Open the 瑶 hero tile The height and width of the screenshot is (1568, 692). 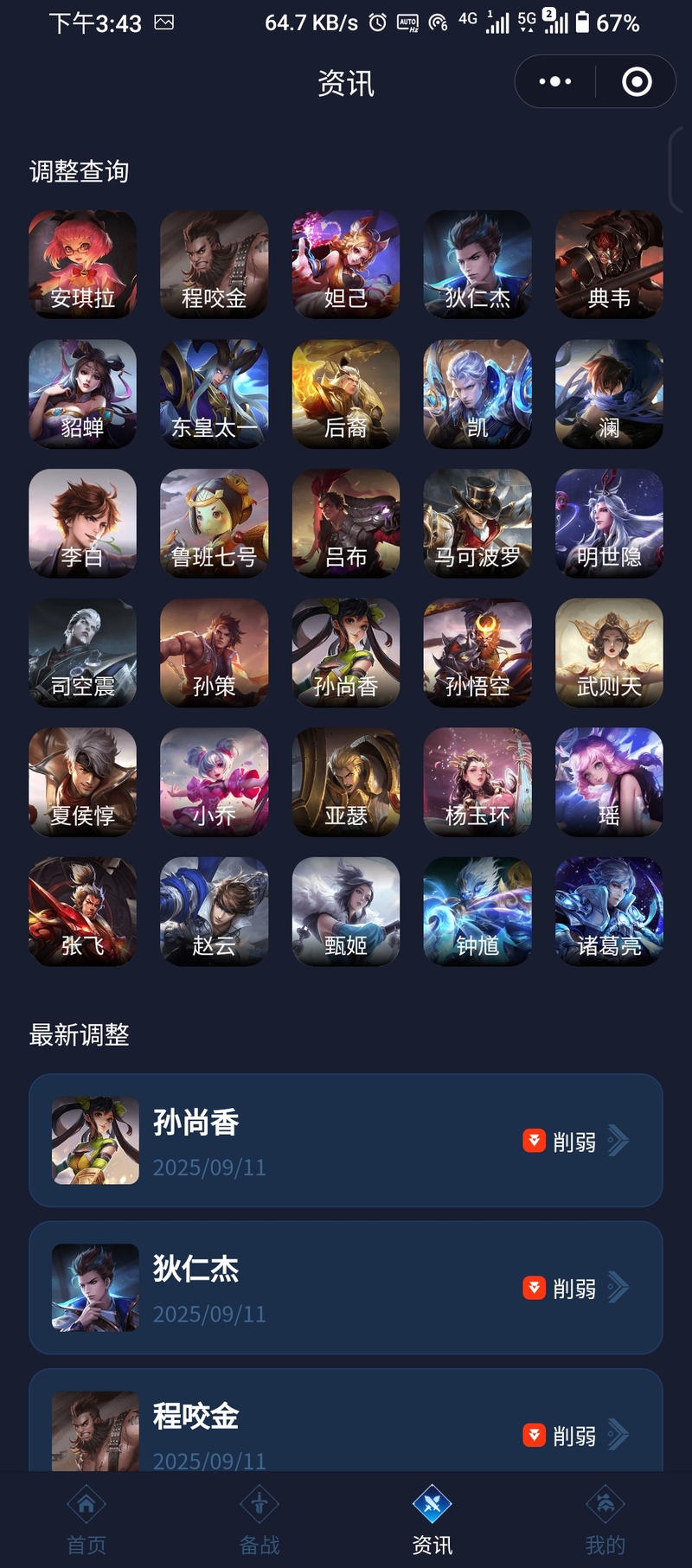coord(609,782)
